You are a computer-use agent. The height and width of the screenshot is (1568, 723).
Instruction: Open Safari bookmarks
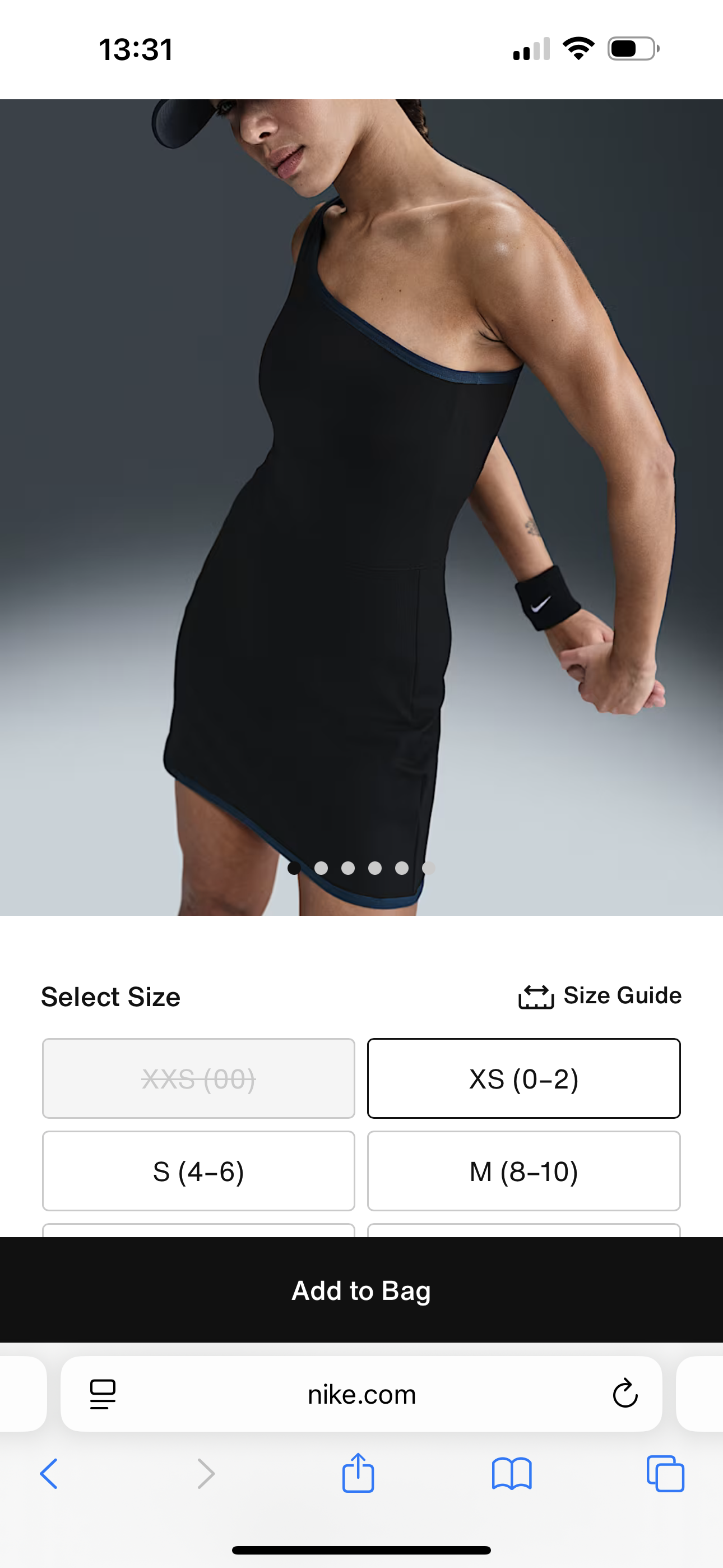[511, 1474]
